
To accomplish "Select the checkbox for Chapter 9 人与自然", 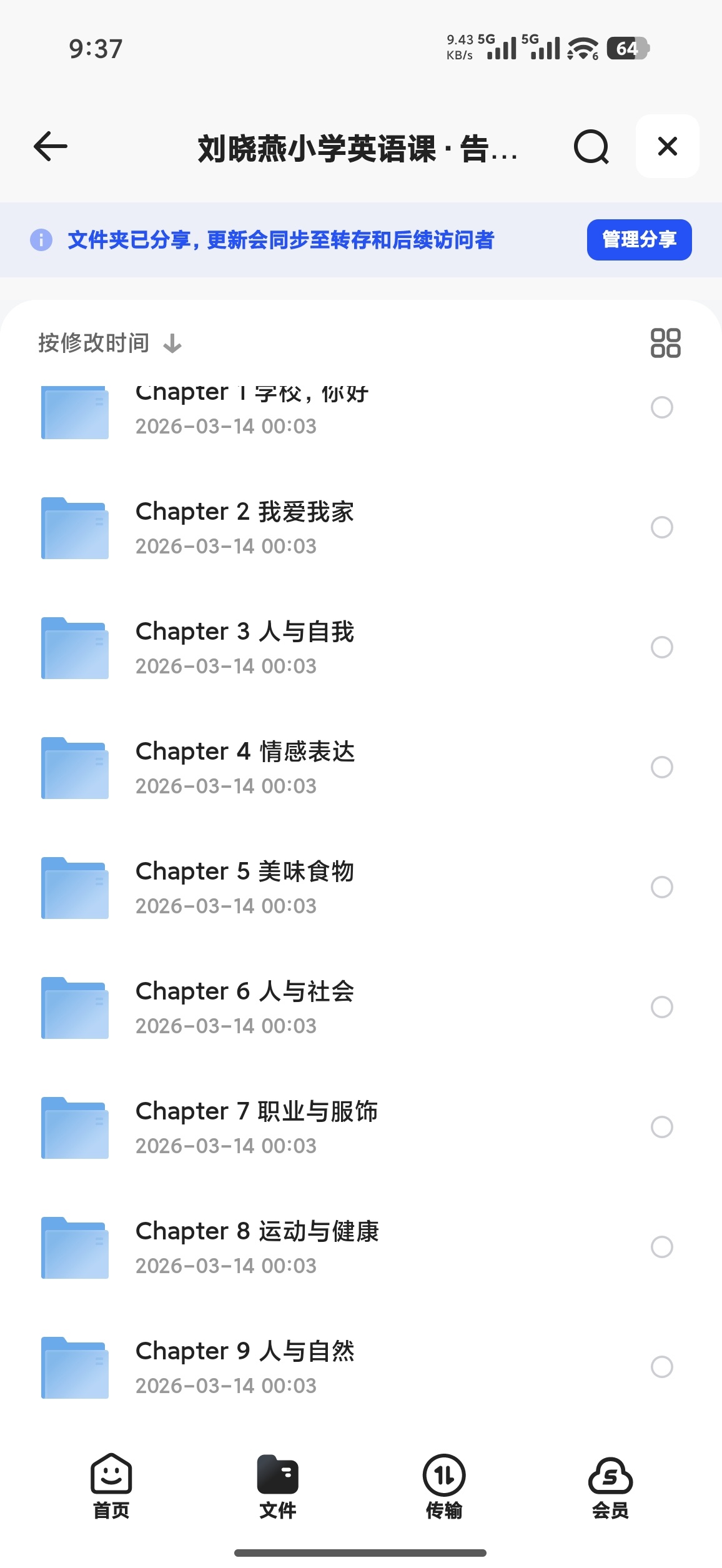I will 661,1367.
